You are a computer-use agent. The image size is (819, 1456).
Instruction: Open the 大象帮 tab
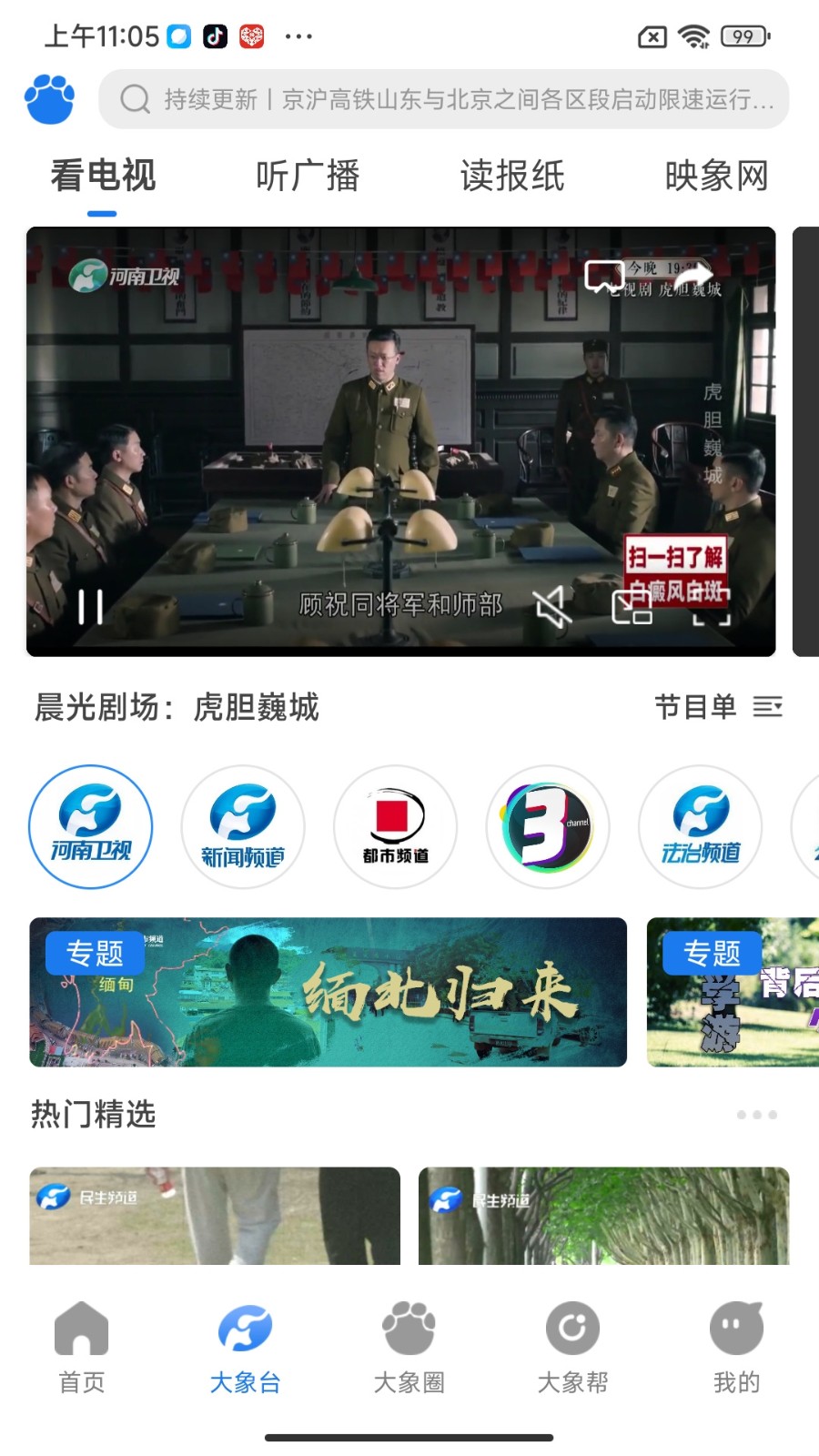pos(572,1347)
